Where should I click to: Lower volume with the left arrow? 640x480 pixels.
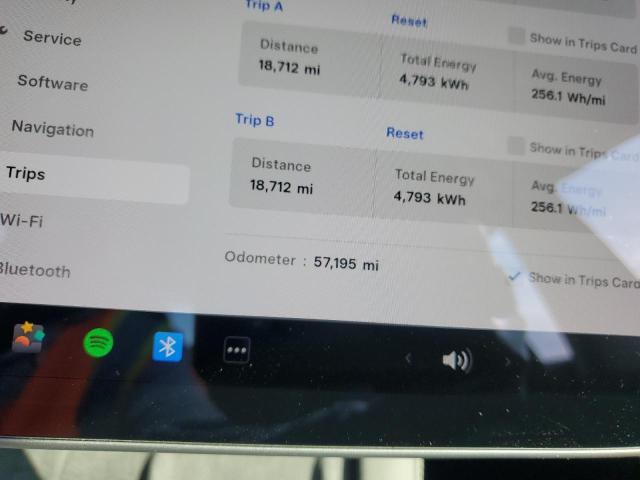pyautogui.click(x=408, y=358)
